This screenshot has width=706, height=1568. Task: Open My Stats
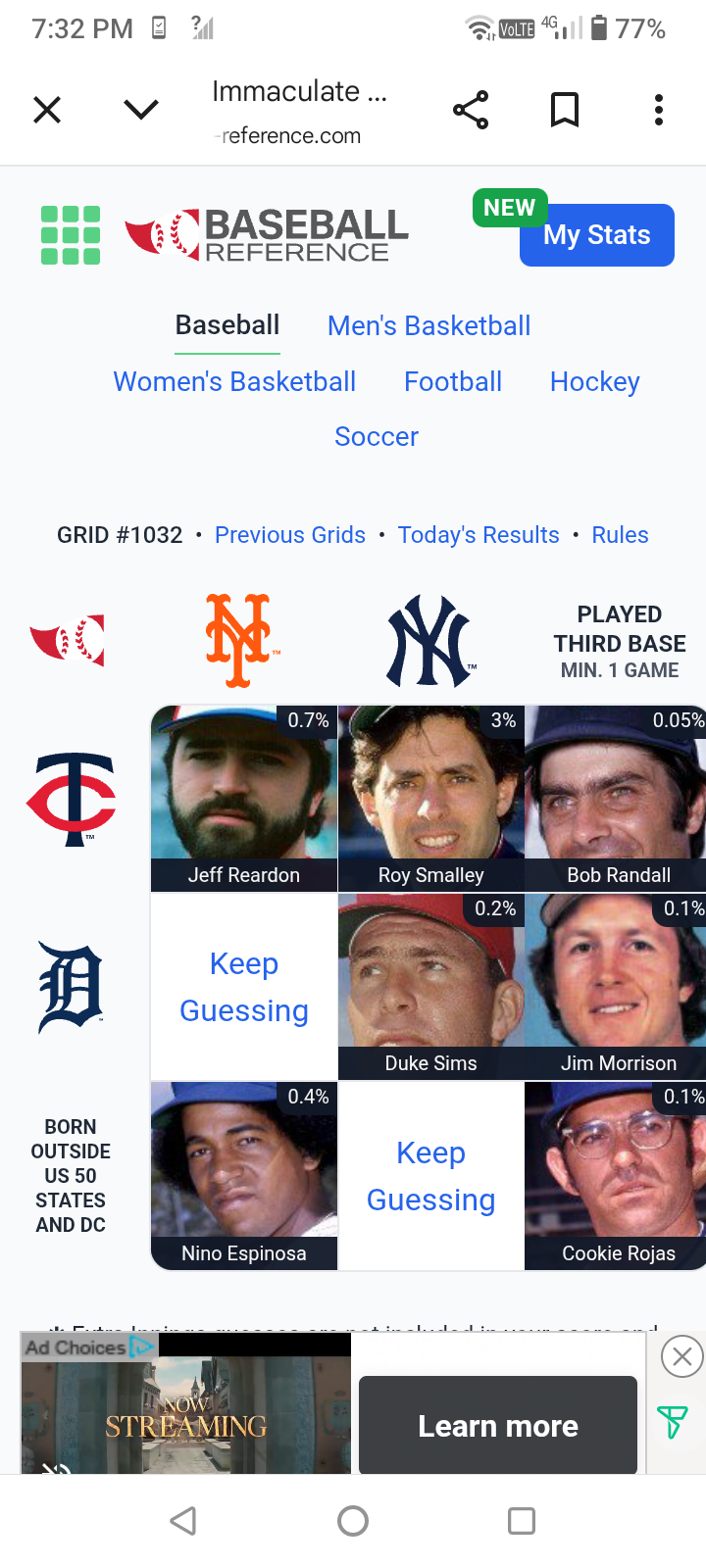pos(596,235)
